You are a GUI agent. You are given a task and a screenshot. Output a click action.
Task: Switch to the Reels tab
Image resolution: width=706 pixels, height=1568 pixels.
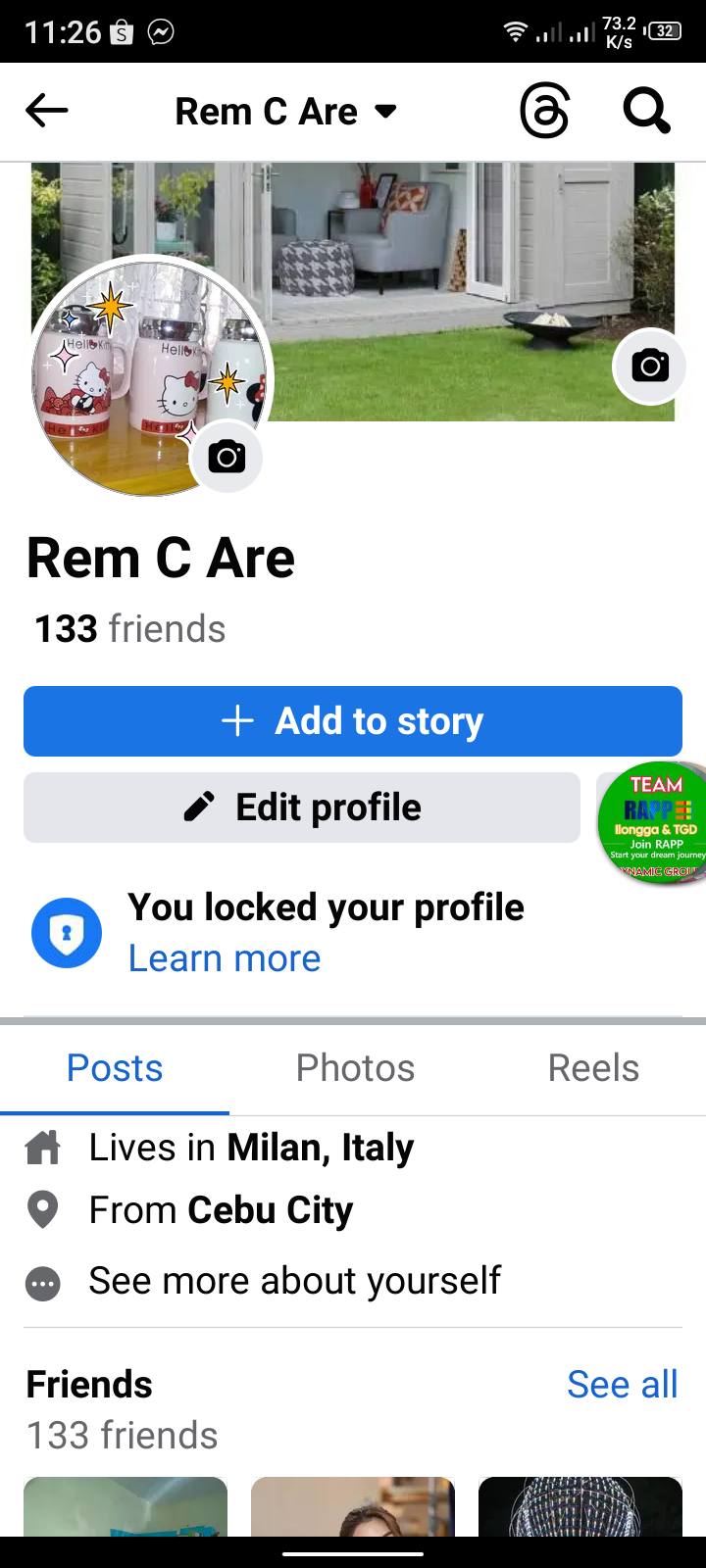pyautogui.click(x=593, y=1068)
